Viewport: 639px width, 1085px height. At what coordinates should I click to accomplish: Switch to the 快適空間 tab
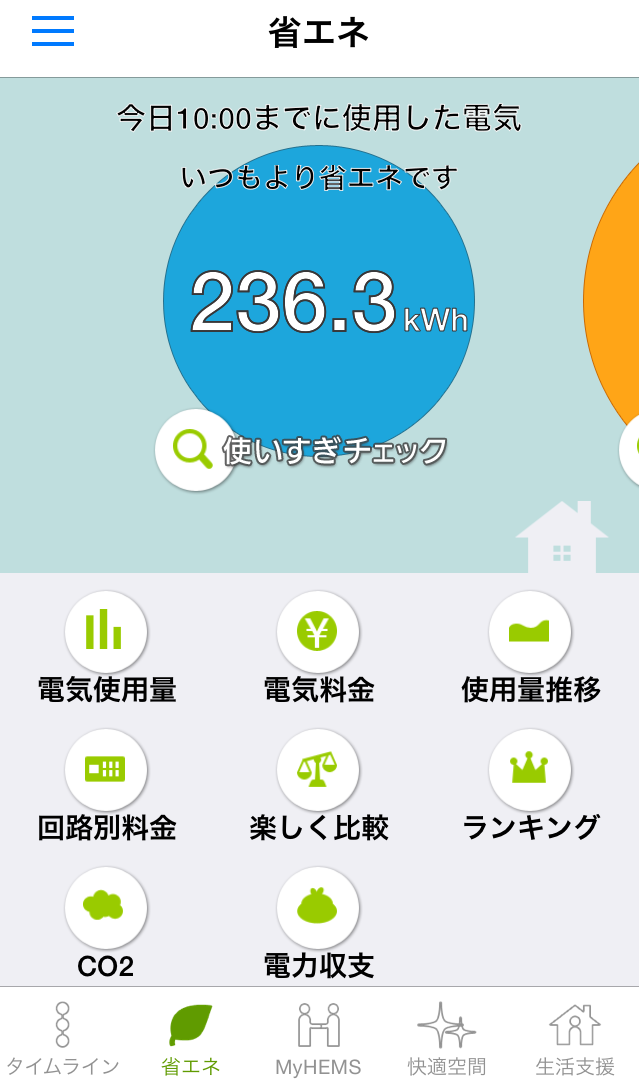(x=446, y=1038)
